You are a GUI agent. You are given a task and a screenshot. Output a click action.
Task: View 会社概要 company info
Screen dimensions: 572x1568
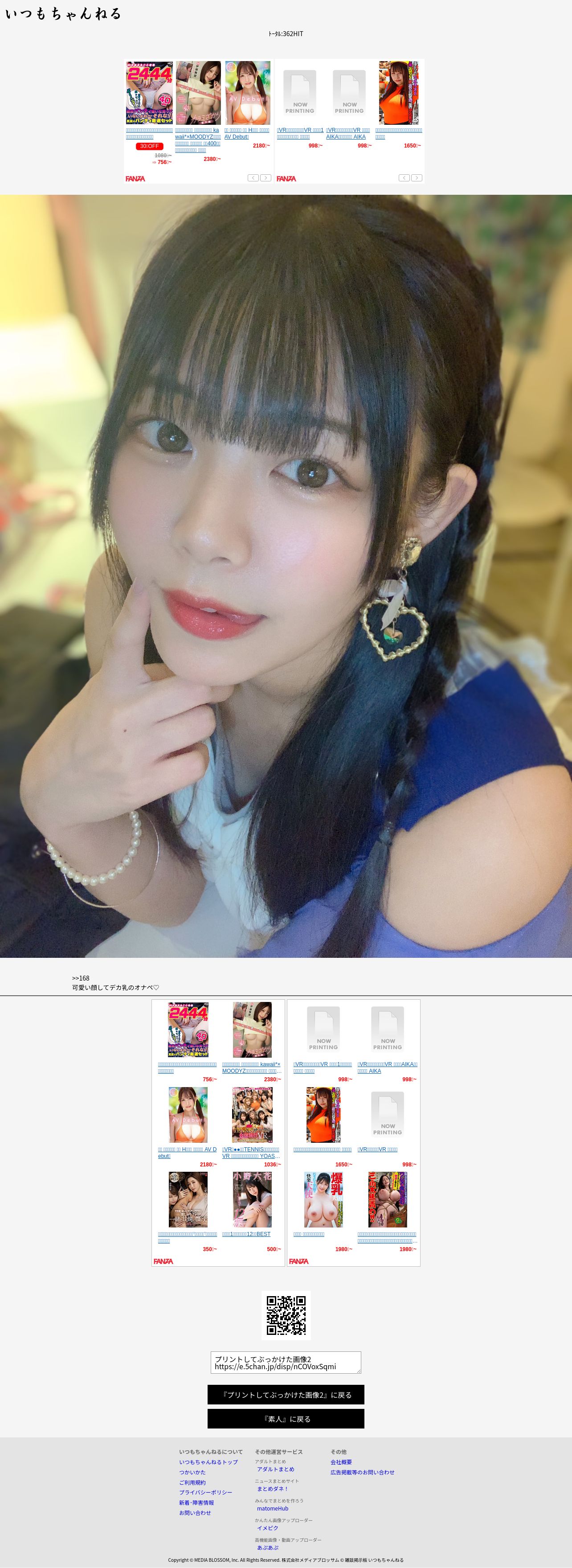point(341,1461)
